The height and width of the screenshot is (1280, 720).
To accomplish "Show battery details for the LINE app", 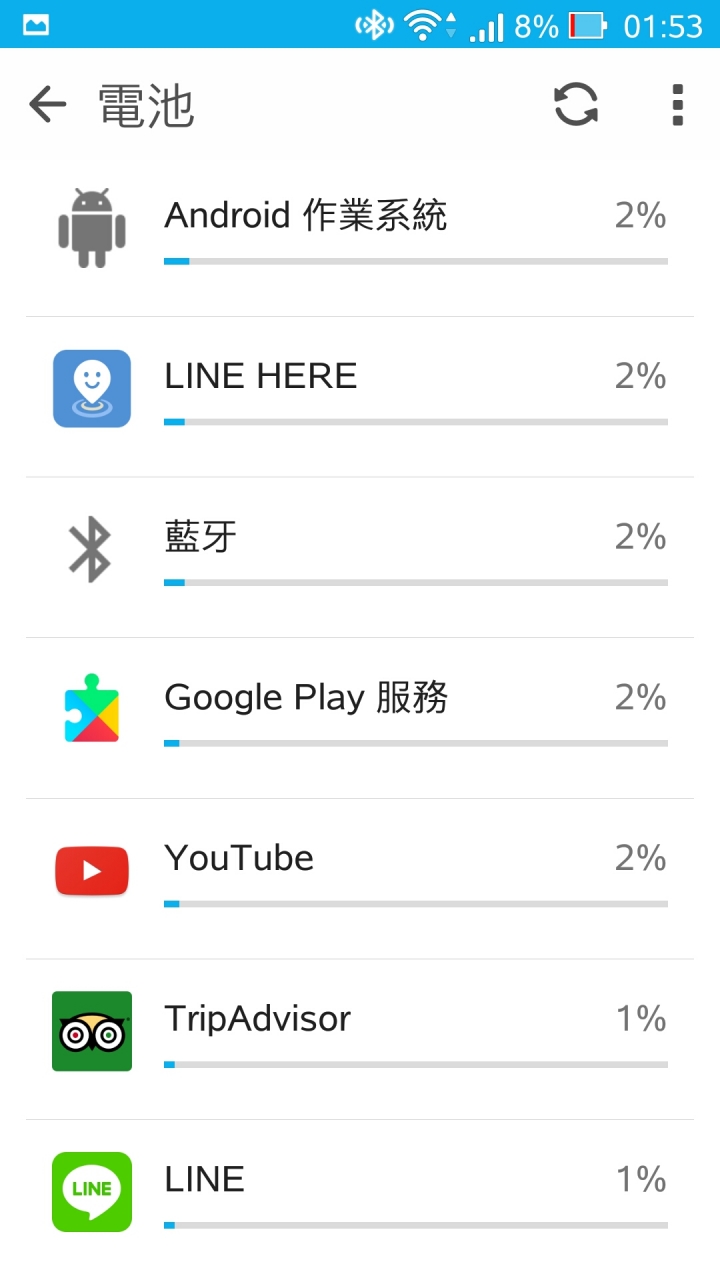I will (360, 1195).
